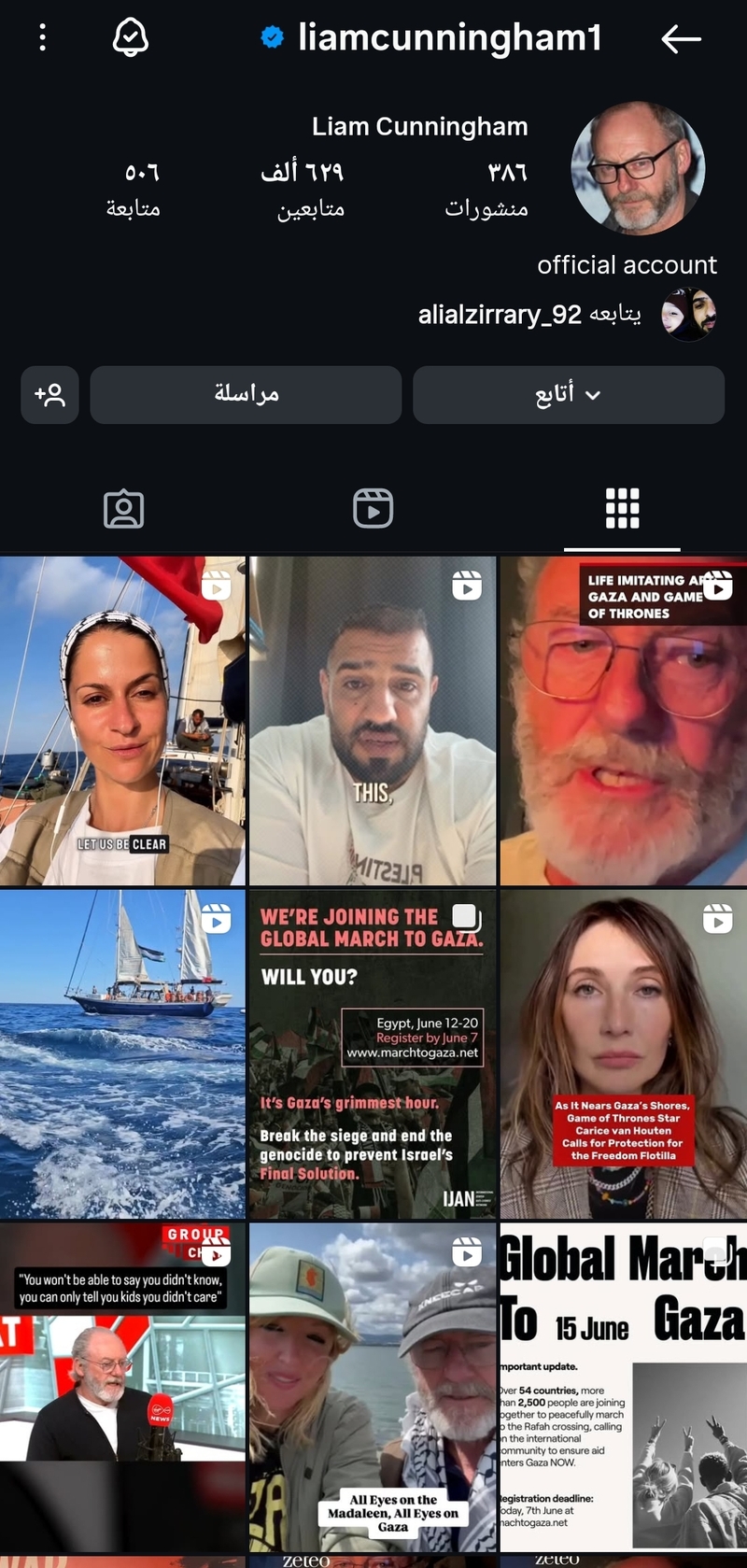This screenshot has width=747, height=1568.
Task: Open the متابعين followers list
Action: [x=304, y=189]
